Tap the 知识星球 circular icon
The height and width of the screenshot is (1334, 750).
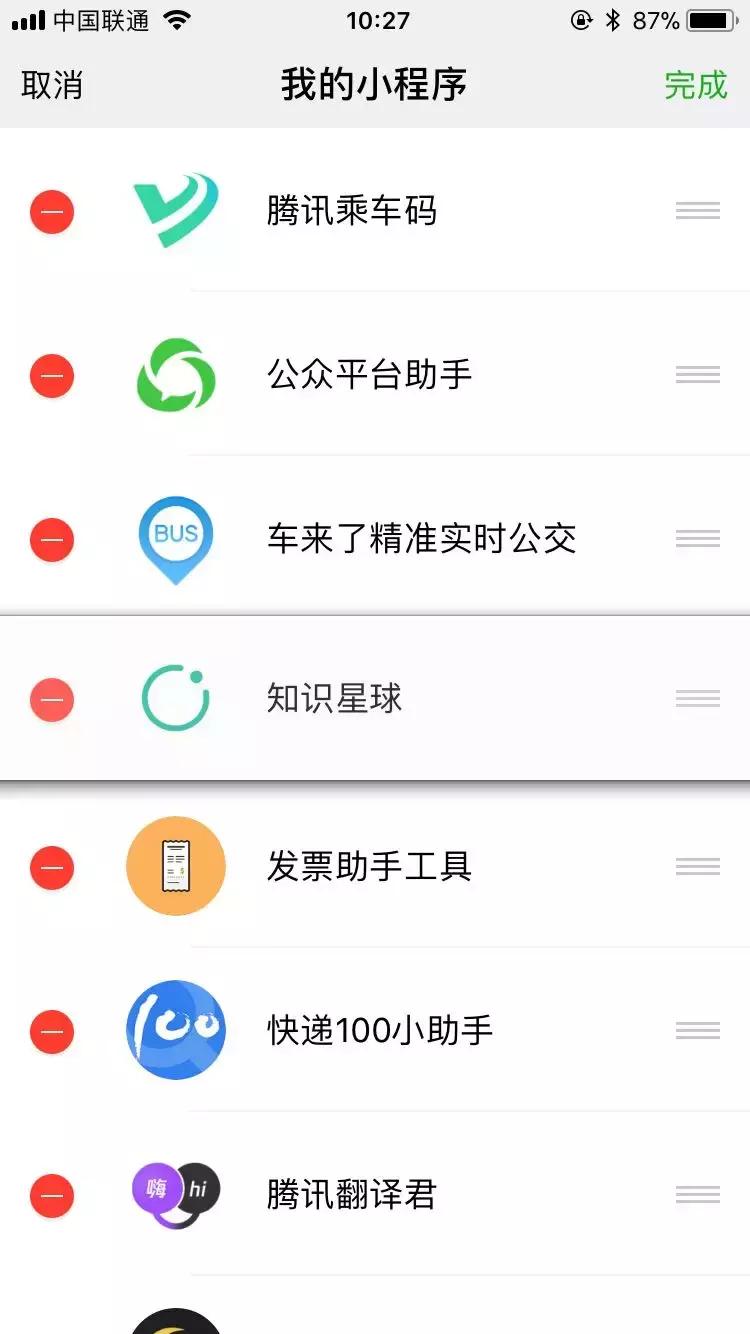pyautogui.click(x=176, y=699)
